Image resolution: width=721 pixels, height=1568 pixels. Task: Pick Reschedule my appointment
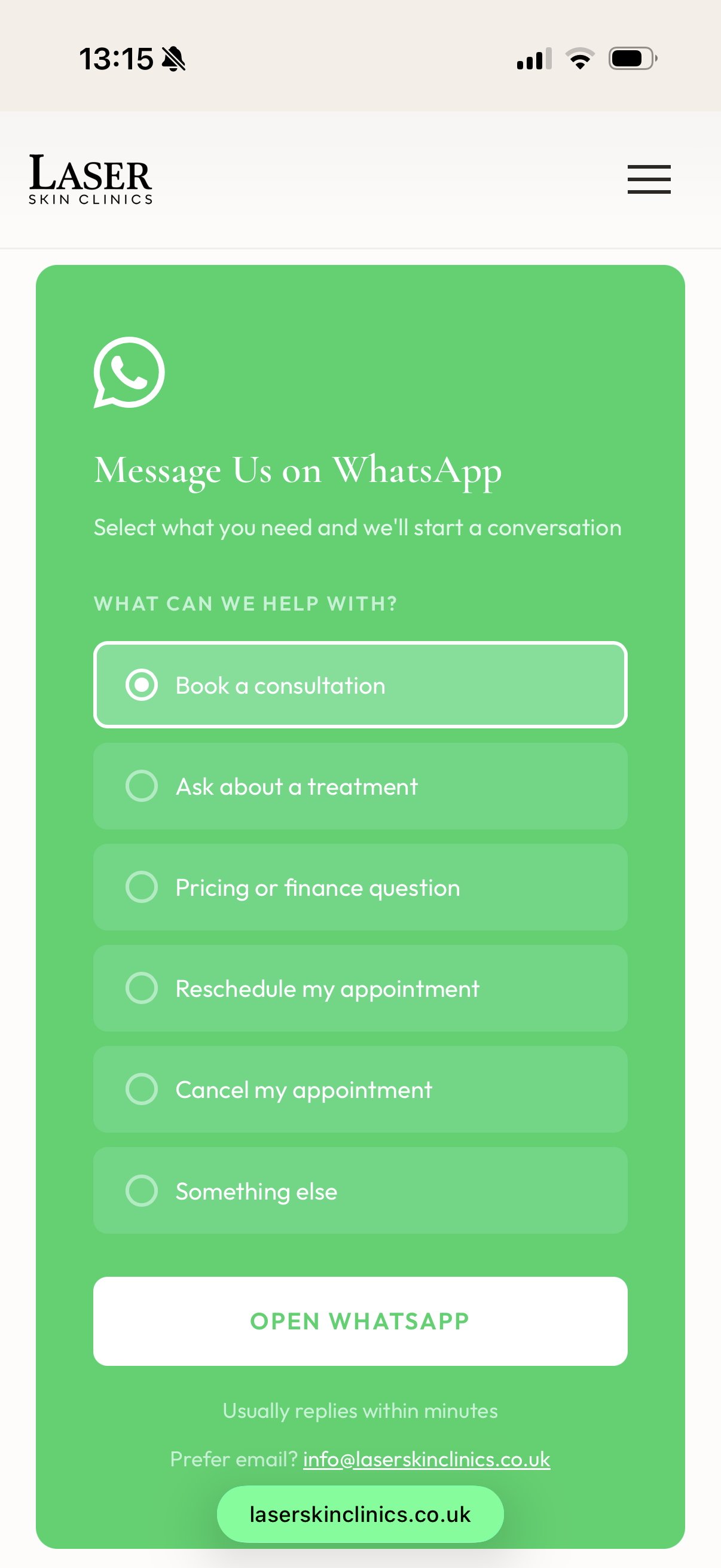(x=359, y=988)
